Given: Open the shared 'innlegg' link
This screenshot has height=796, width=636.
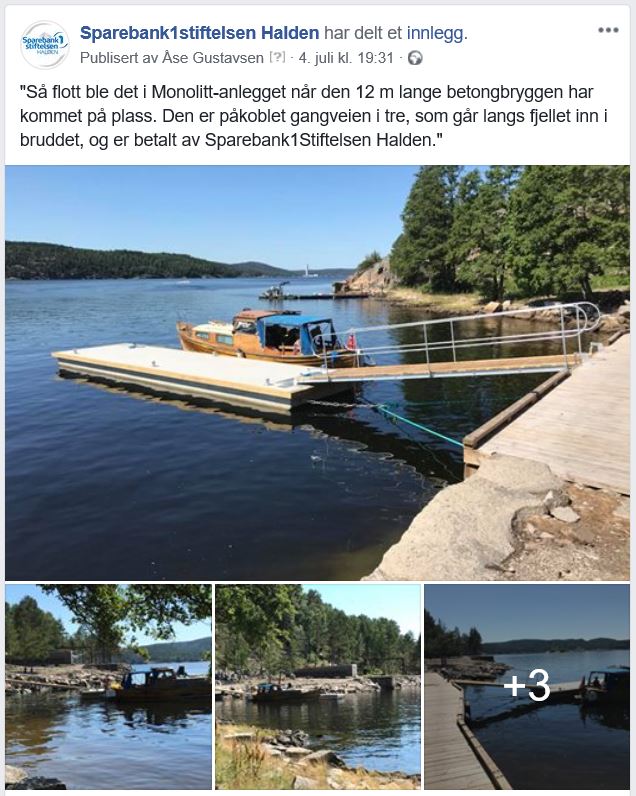Looking at the screenshot, I should pyautogui.click(x=436, y=33).
